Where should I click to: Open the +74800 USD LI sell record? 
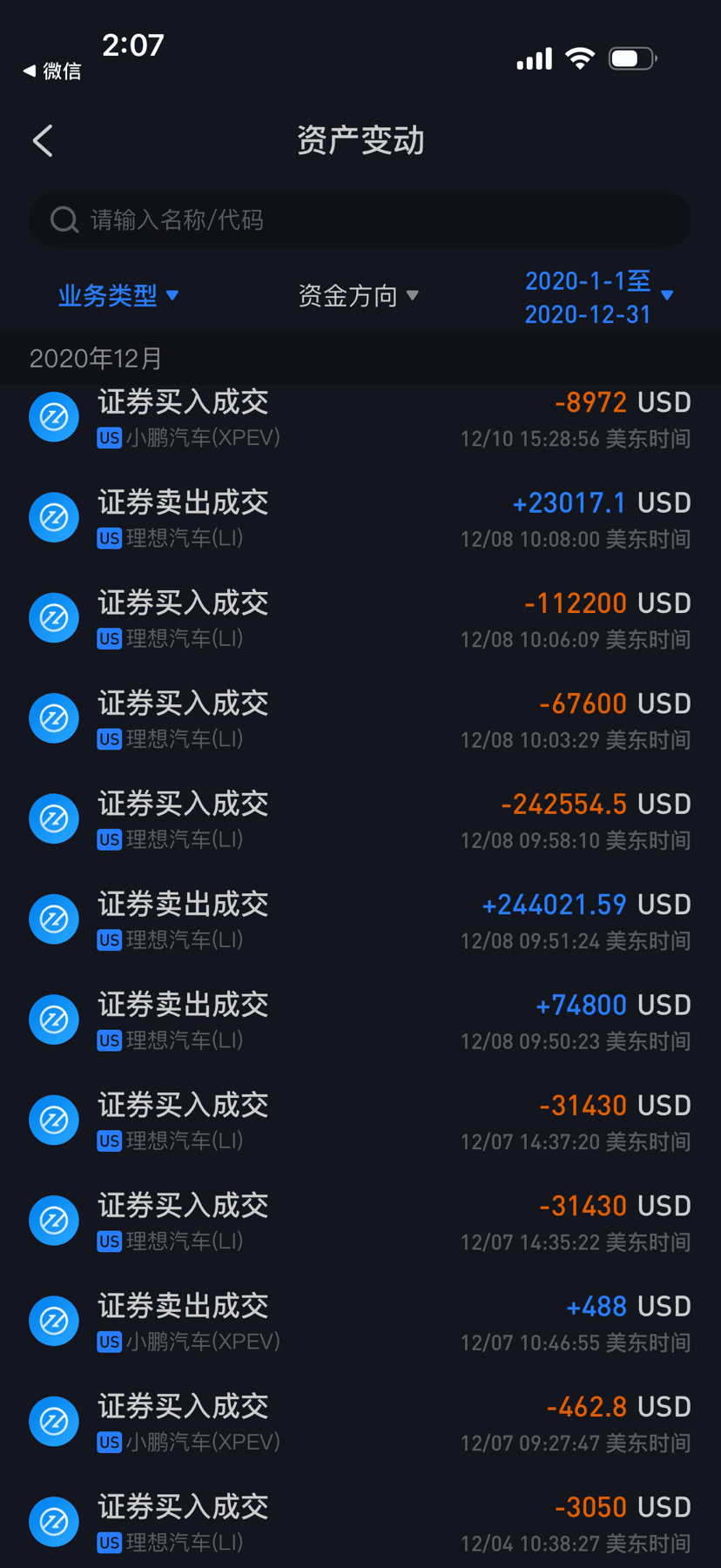[x=360, y=1020]
